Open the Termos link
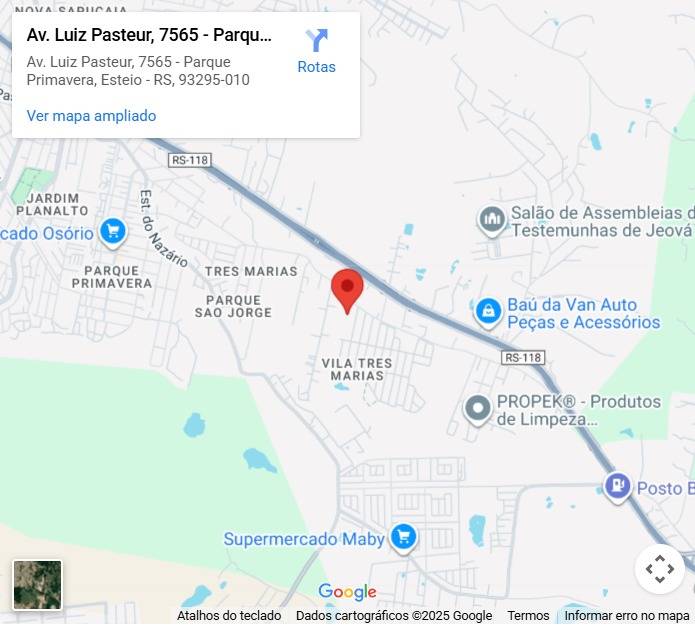 (528, 616)
